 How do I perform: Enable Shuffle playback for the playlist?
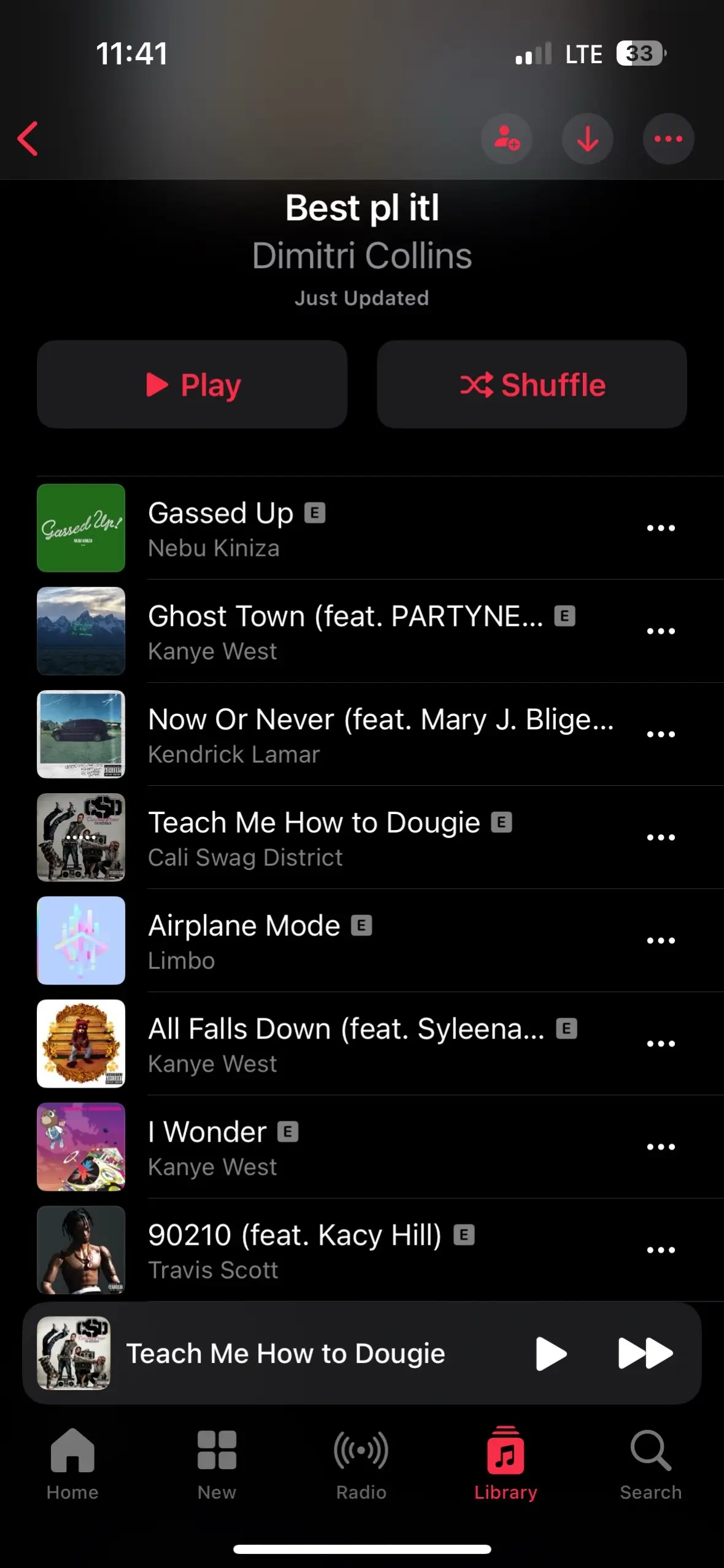531,384
